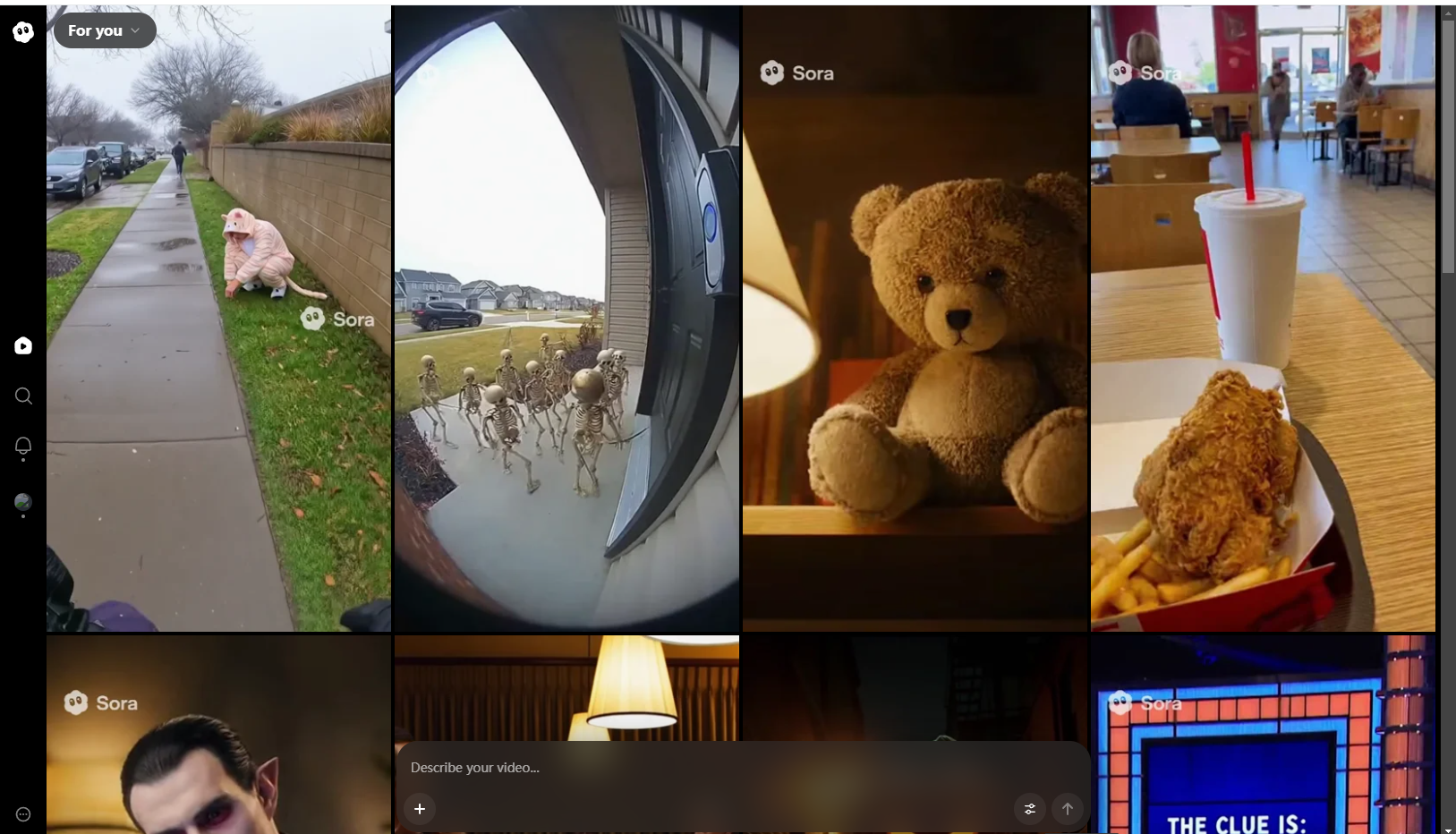The width and height of the screenshot is (1456, 834).
Task: Open the more options icon at sidebar bottom
Action: click(x=23, y=814)
